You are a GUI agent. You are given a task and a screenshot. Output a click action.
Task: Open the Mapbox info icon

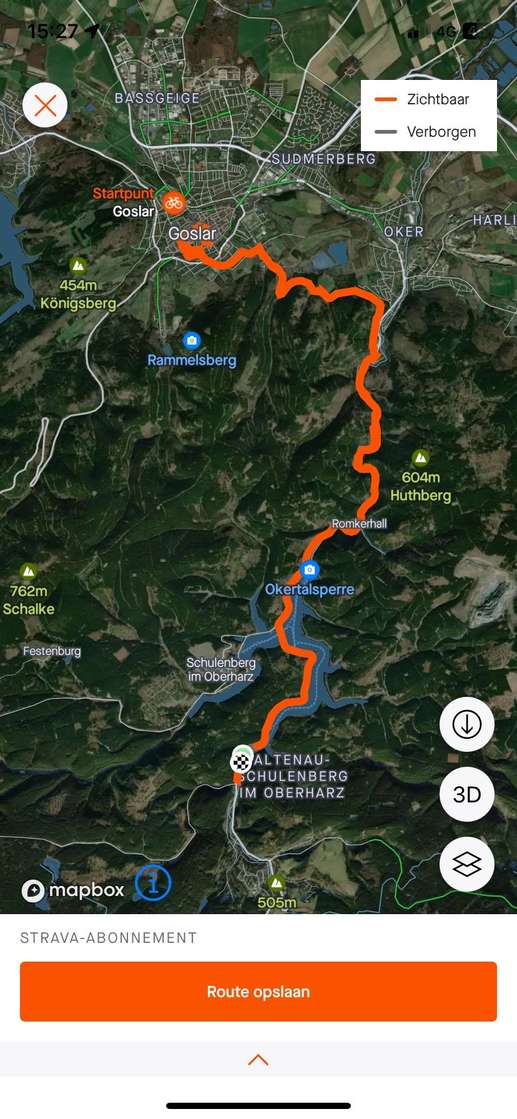[154, 883]
